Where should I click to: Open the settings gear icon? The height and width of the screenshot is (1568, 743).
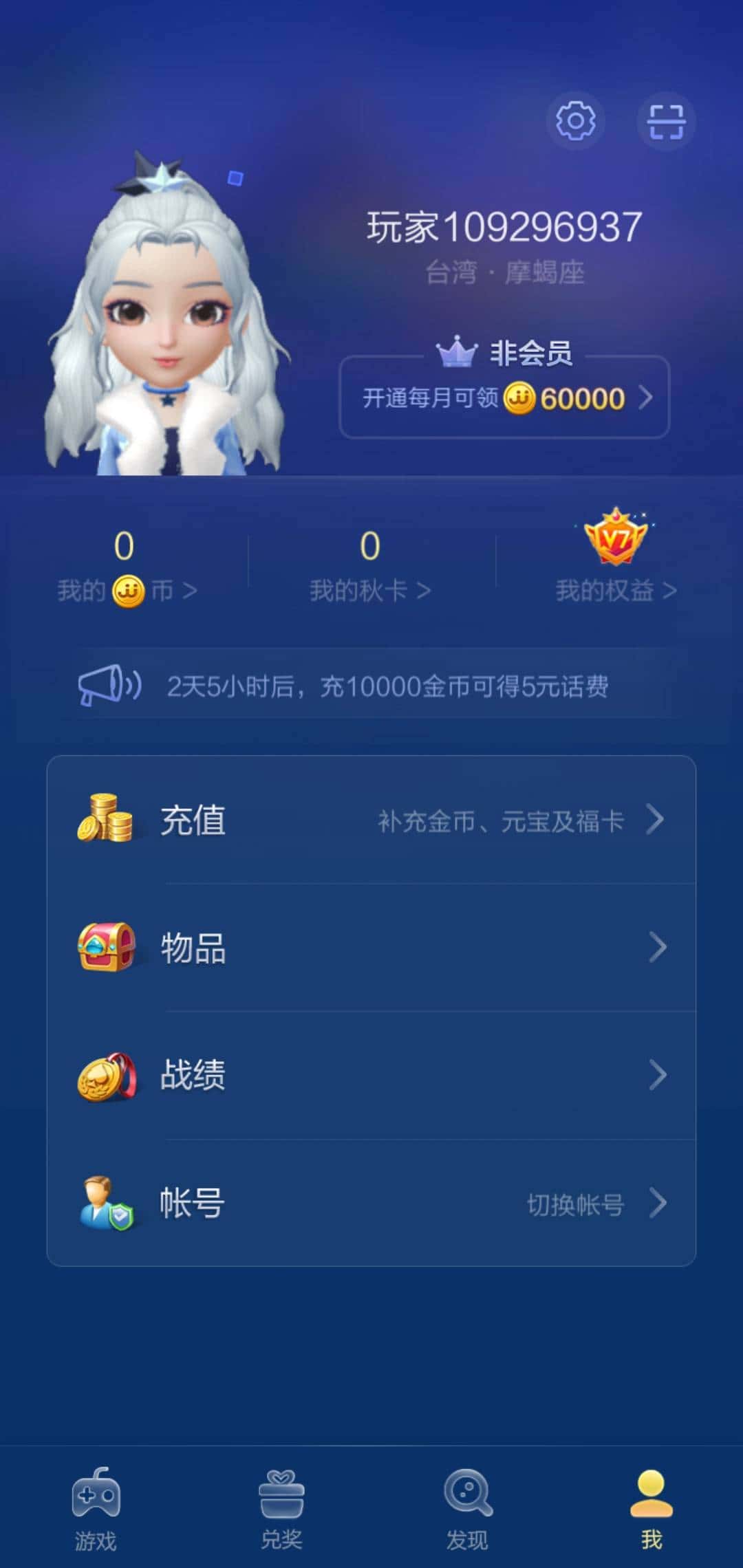tap(577, 121)
